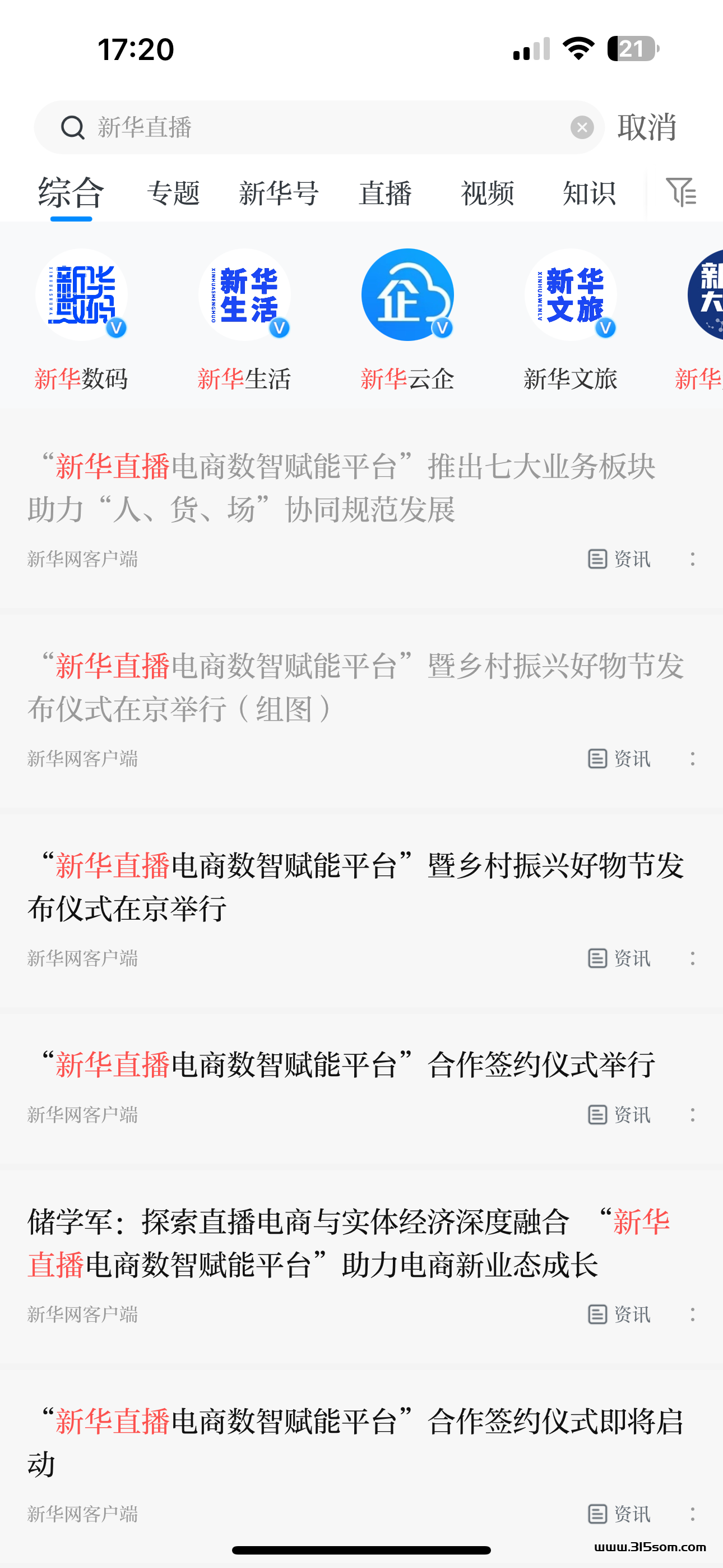This screenshot has width=723, height=1568.
Task: Open the article 合作签约仪式举行
Action: click(x=341, y=1065)
